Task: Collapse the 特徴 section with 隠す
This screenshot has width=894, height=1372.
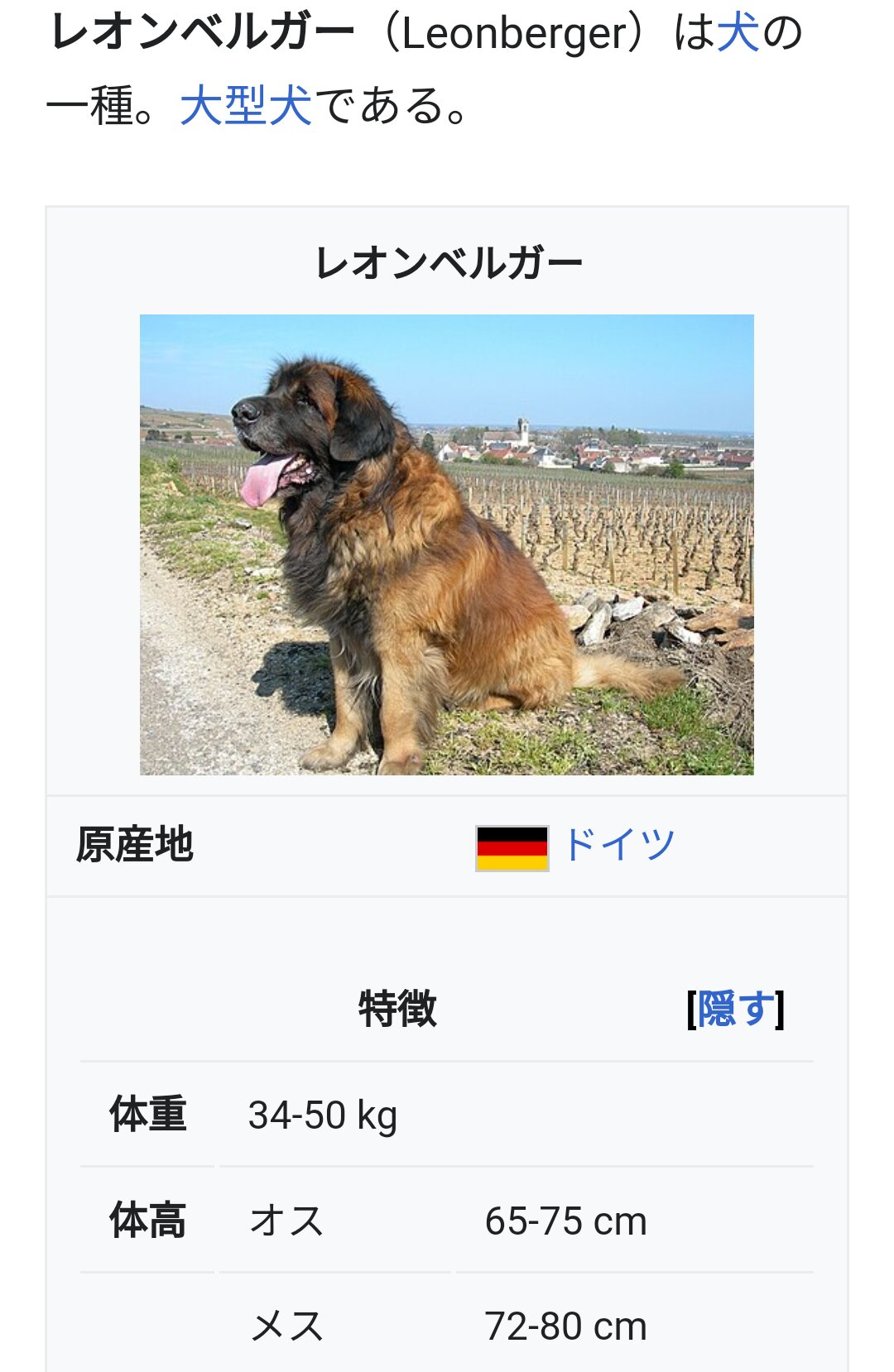Action: (735, 1009)
